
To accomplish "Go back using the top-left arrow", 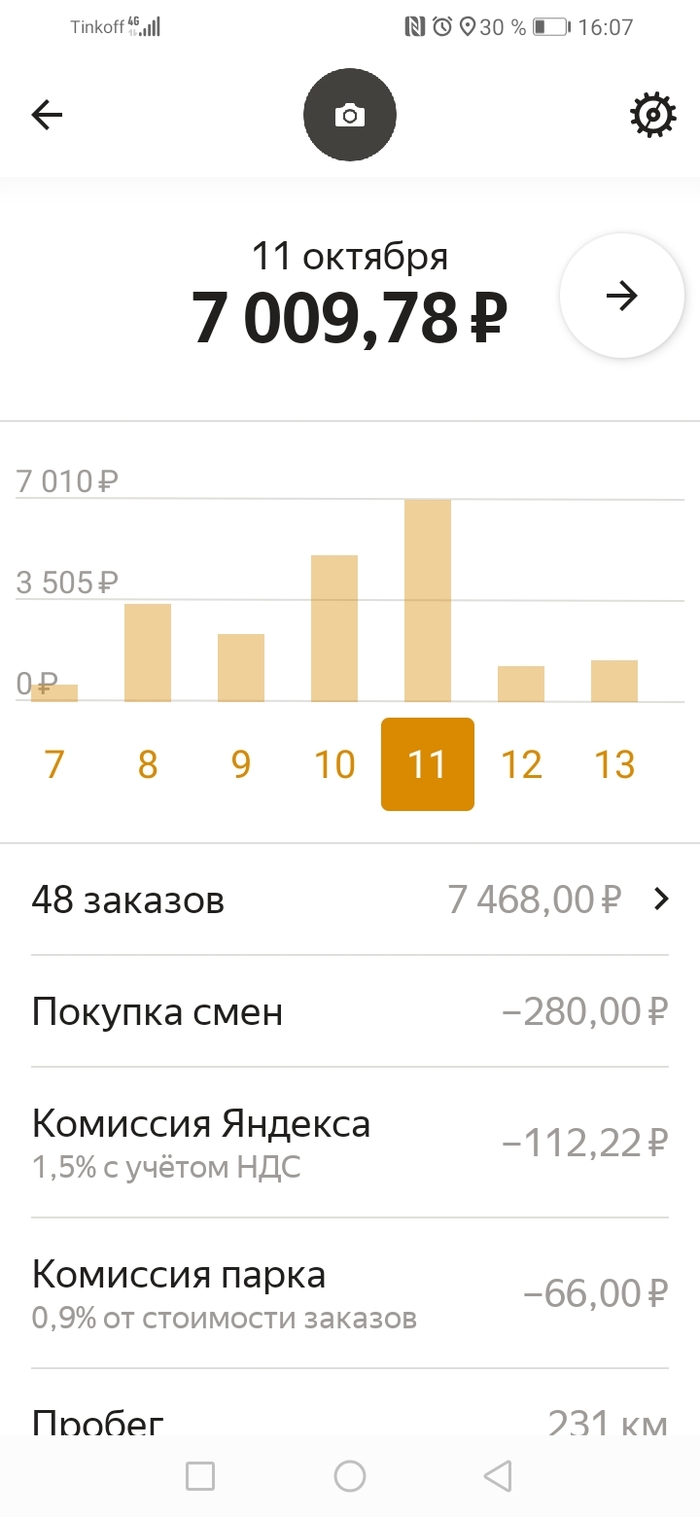I will tap(47, 115).
